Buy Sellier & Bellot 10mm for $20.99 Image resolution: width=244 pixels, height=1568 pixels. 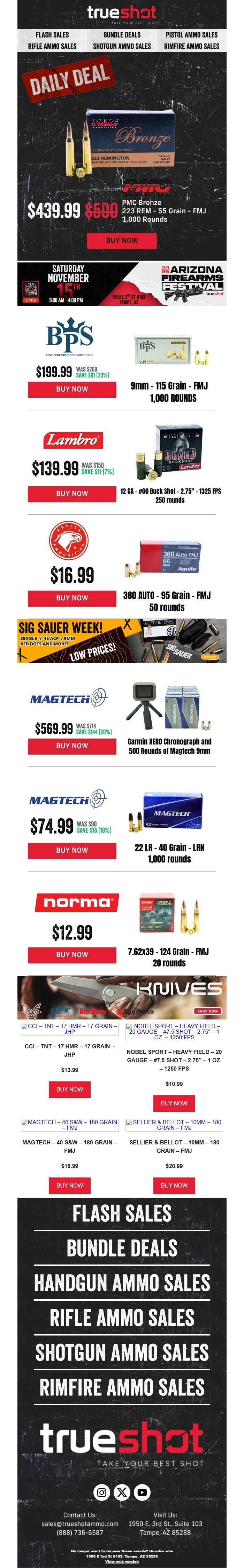[x=174, y=1185]
